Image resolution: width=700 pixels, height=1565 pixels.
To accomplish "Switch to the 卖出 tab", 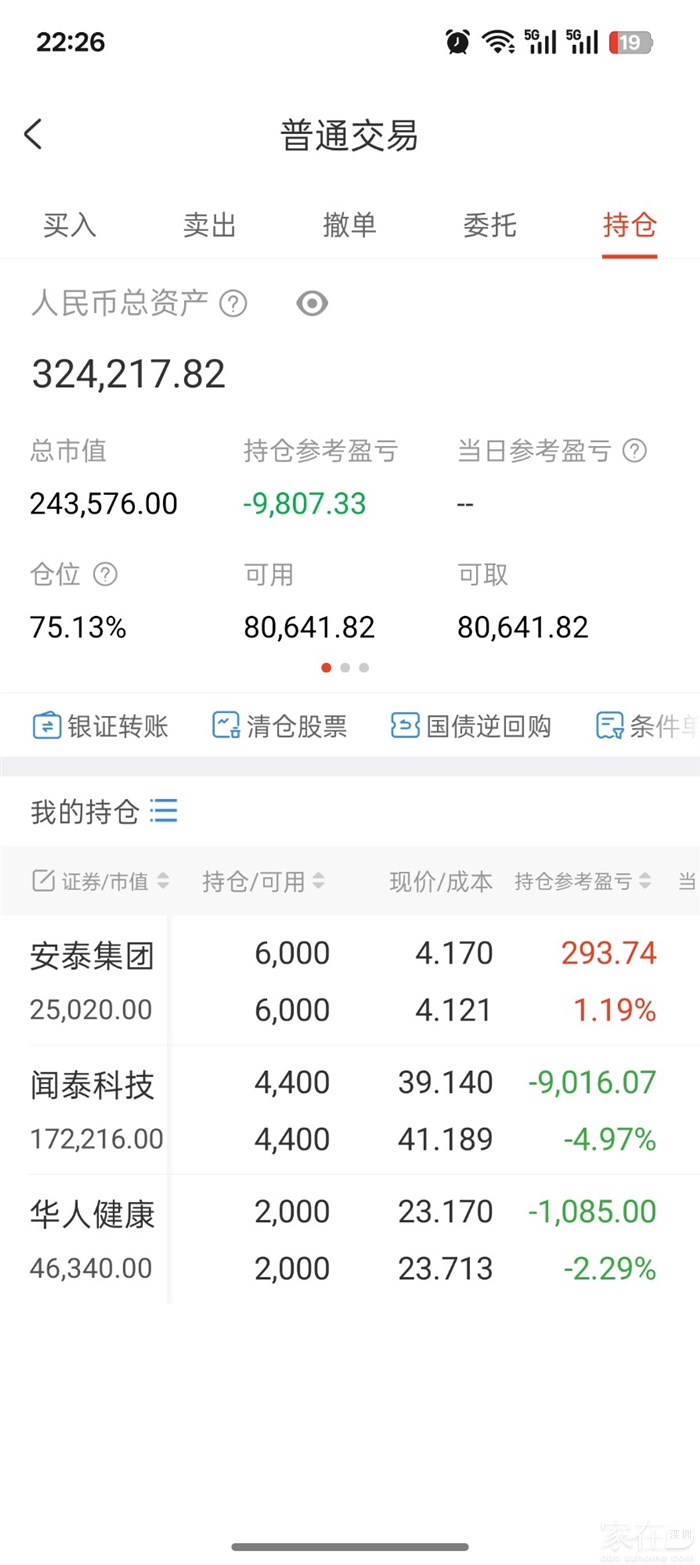I will [x=210, y=225].
